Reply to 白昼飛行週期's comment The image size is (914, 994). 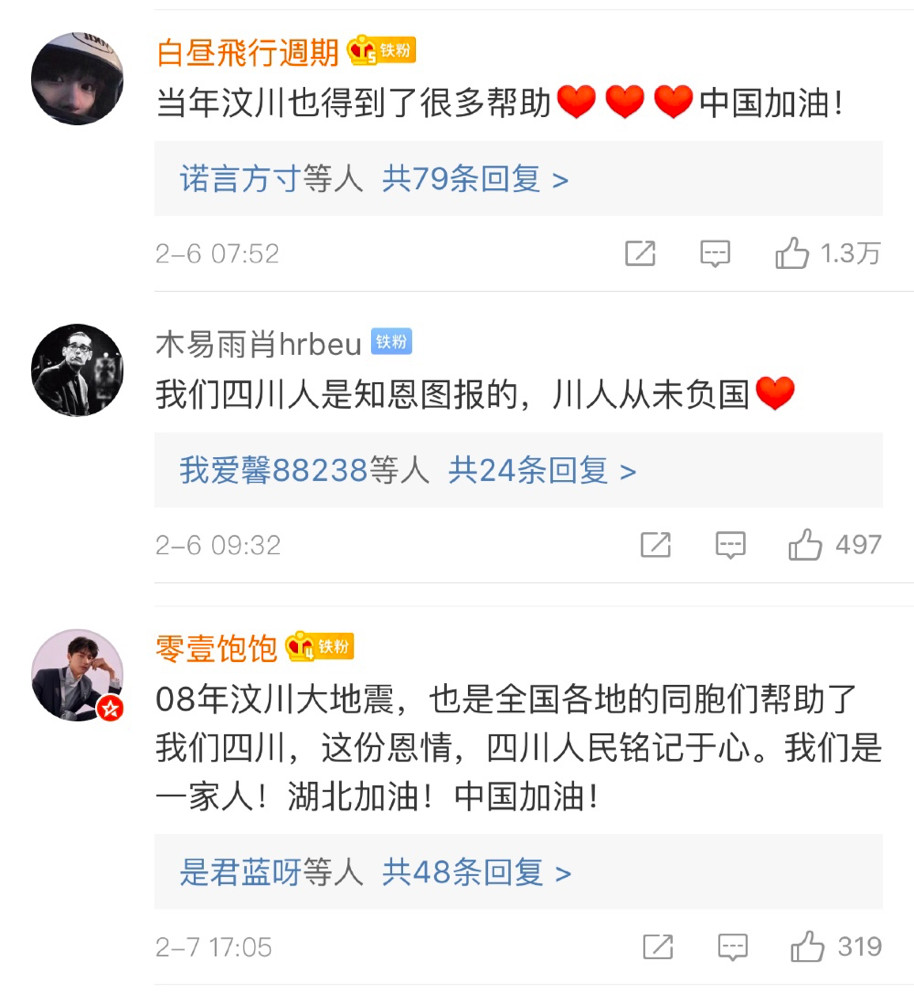715,254
